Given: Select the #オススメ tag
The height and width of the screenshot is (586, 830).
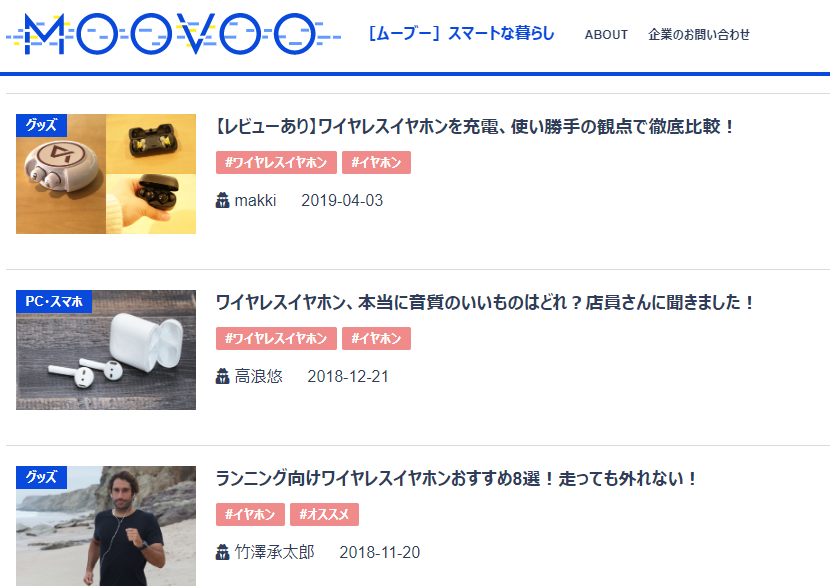Looking at the screenshot, I should click(x=324, y=514).
